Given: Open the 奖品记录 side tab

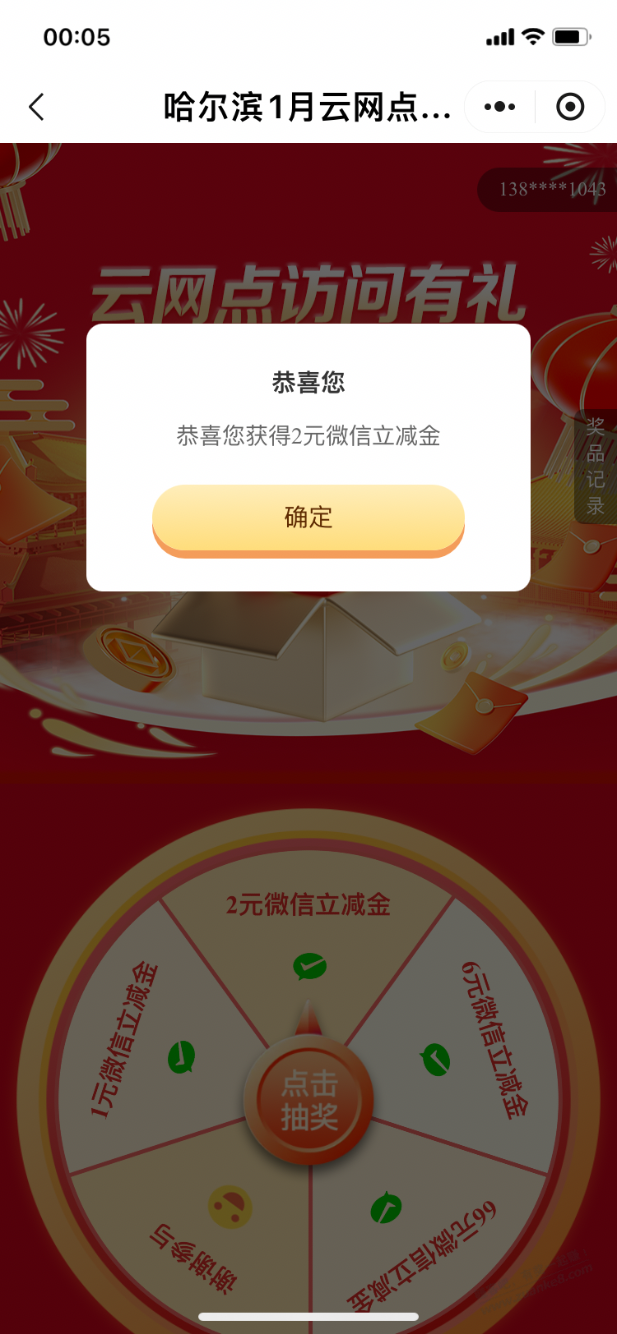Looking at the screenshot, I should pos(595,466).
